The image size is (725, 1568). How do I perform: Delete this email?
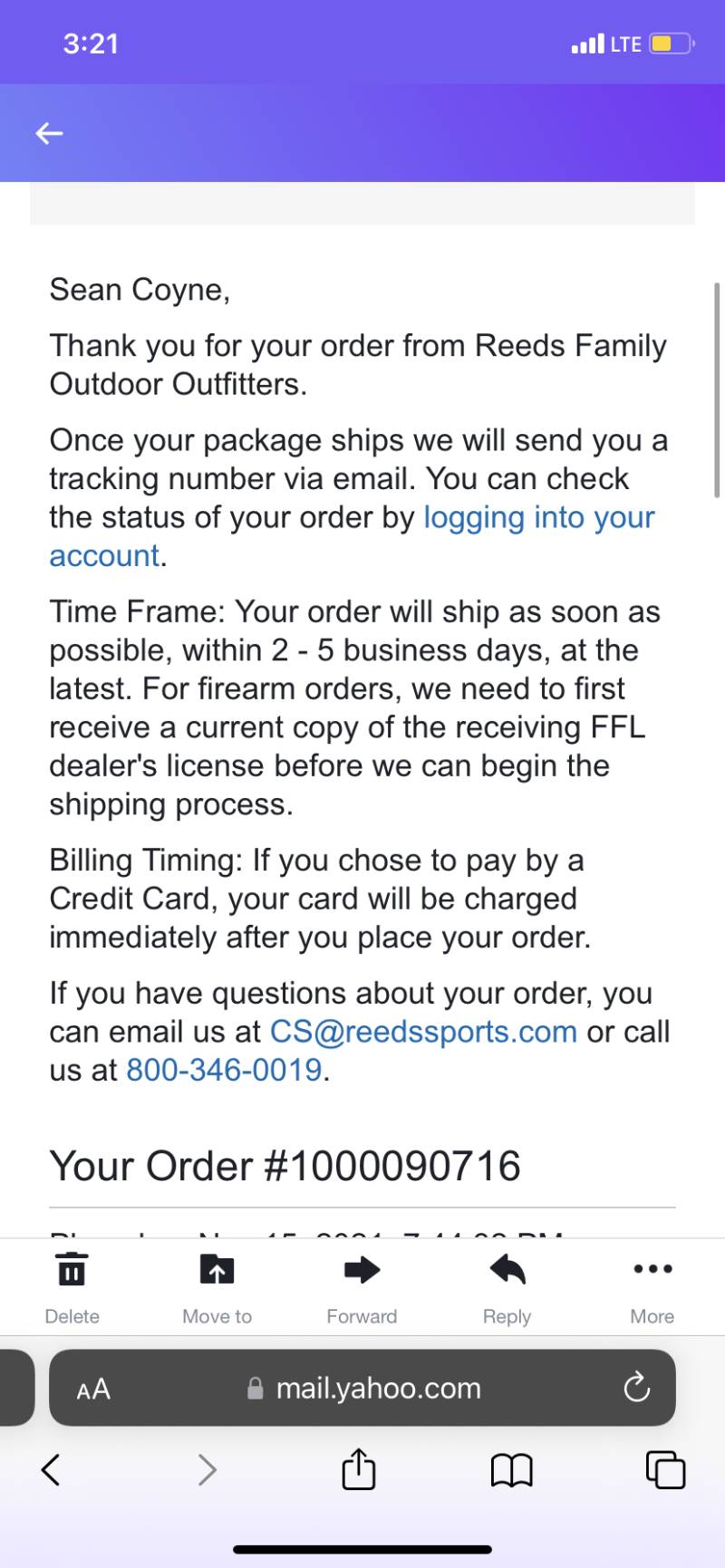pos(72,1288)
